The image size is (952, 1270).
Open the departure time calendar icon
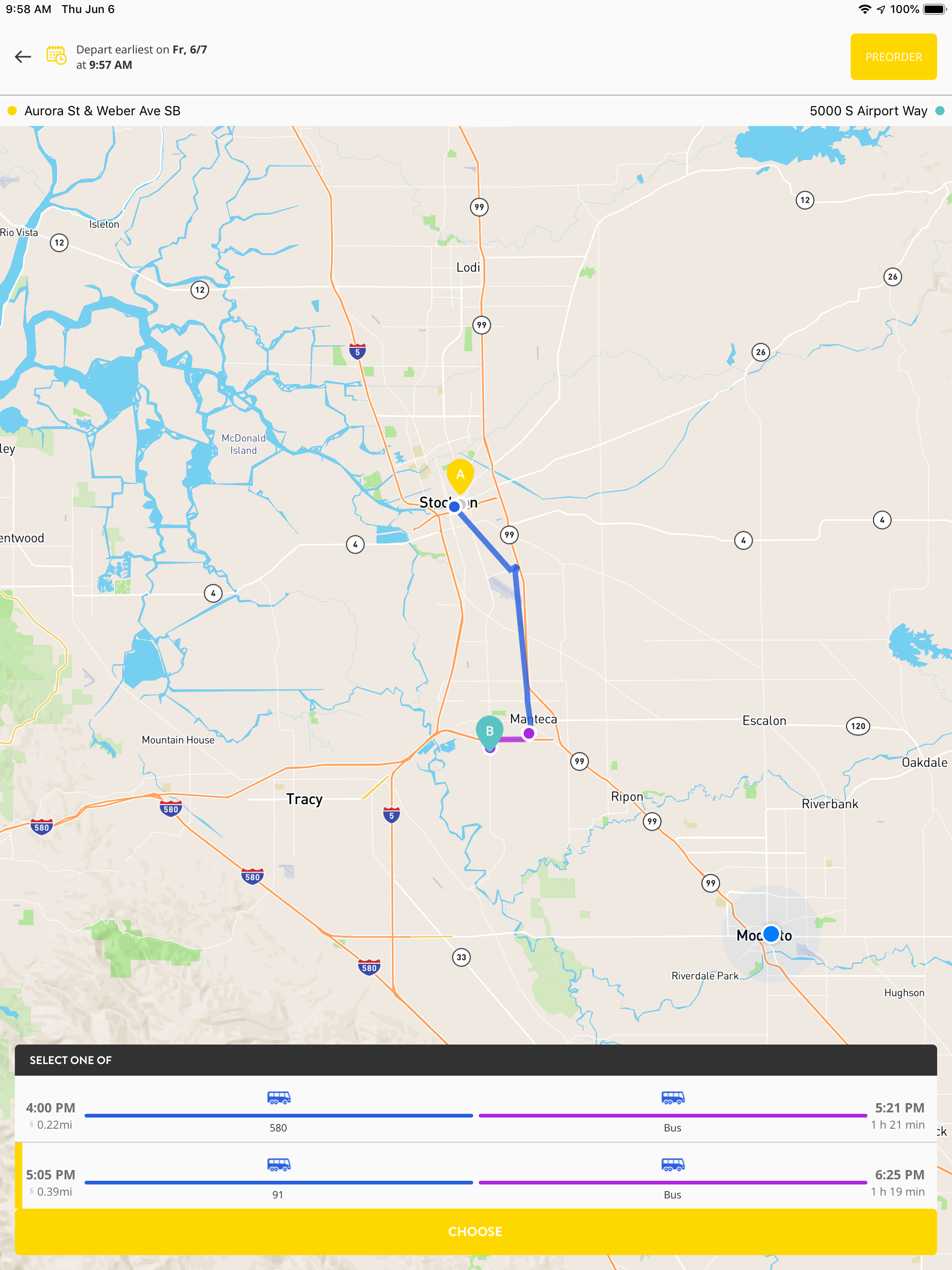[55, 56]
